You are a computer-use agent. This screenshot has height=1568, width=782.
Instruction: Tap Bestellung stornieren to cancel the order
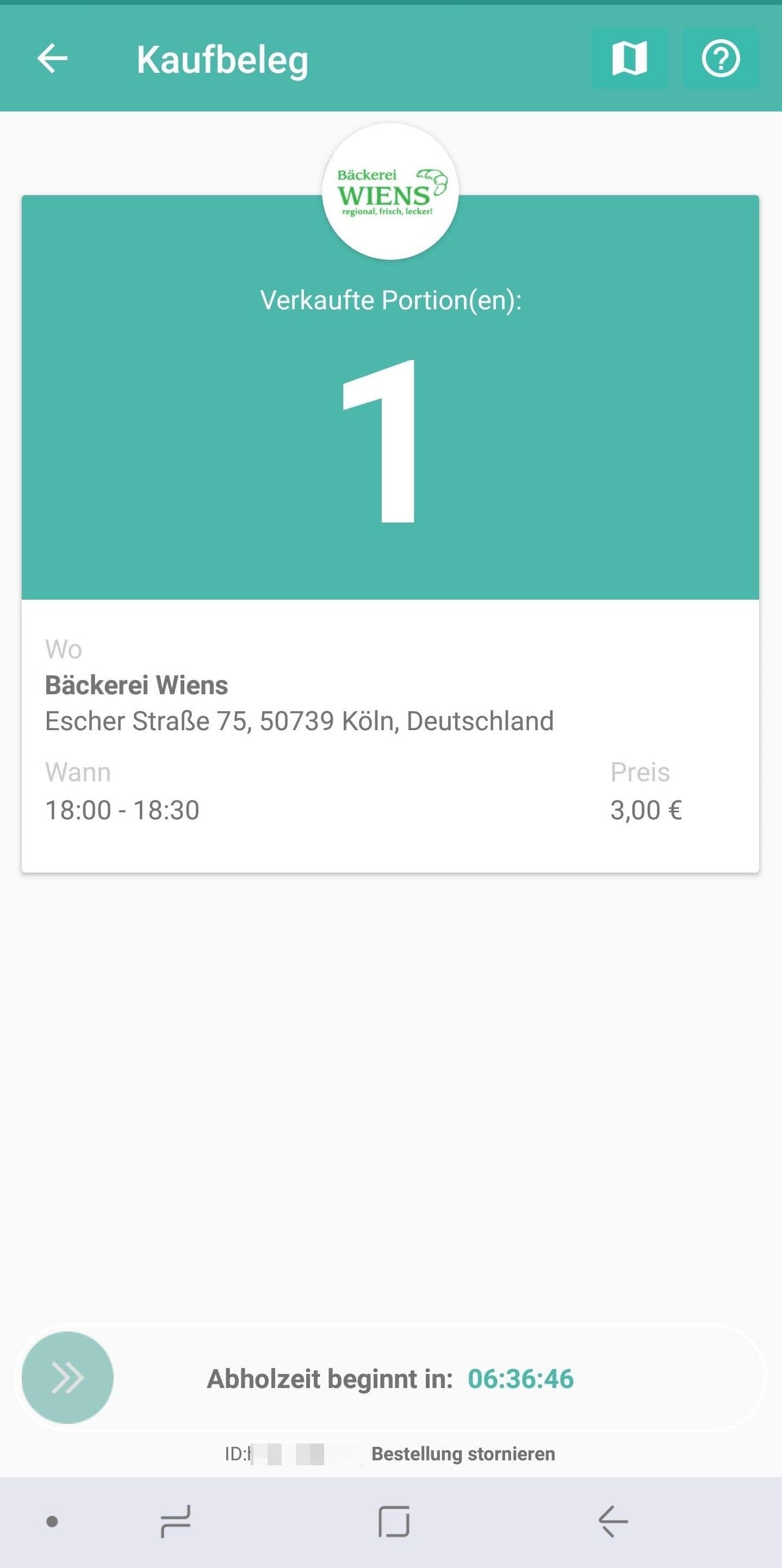pyautogui.click(x=463, y=1454)
